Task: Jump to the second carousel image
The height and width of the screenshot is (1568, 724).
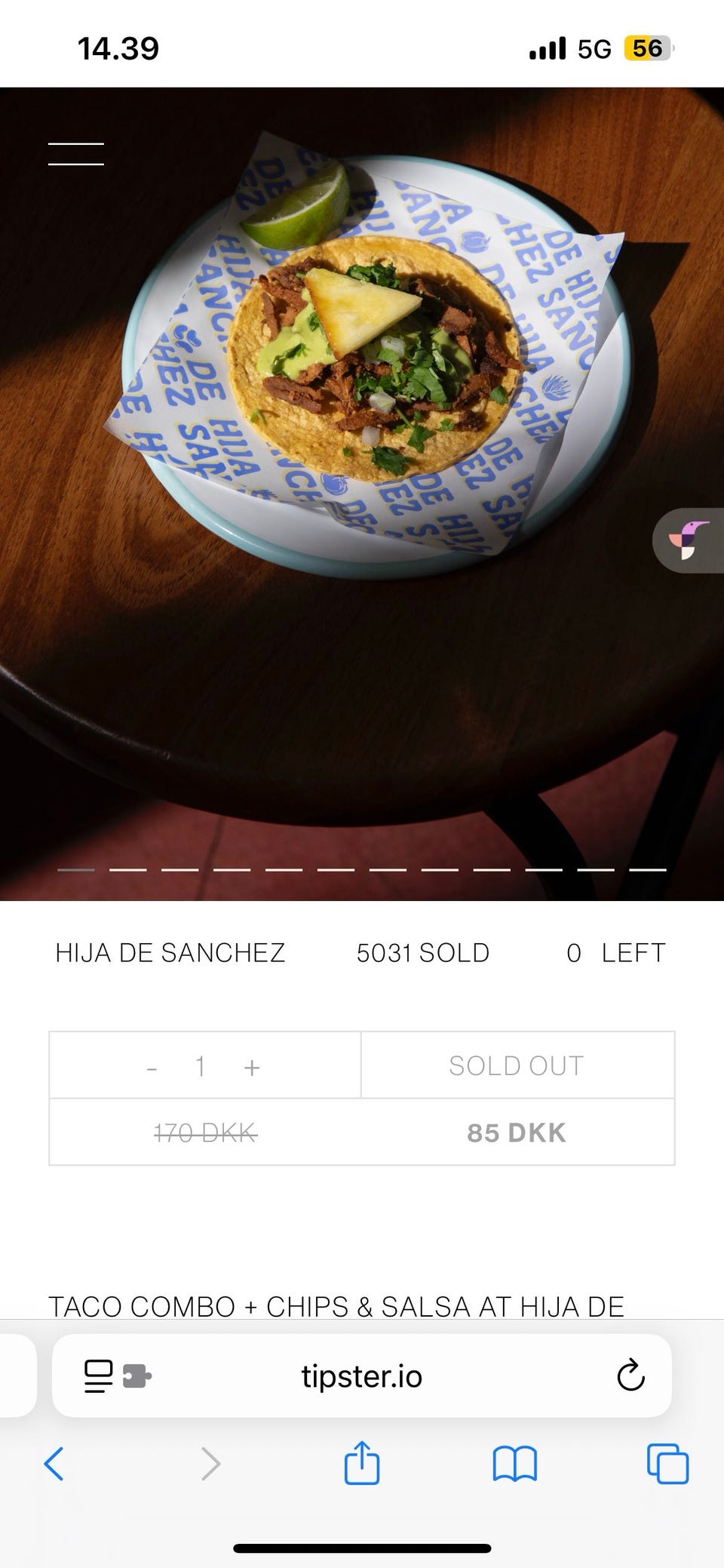Action: coord(128,869)
